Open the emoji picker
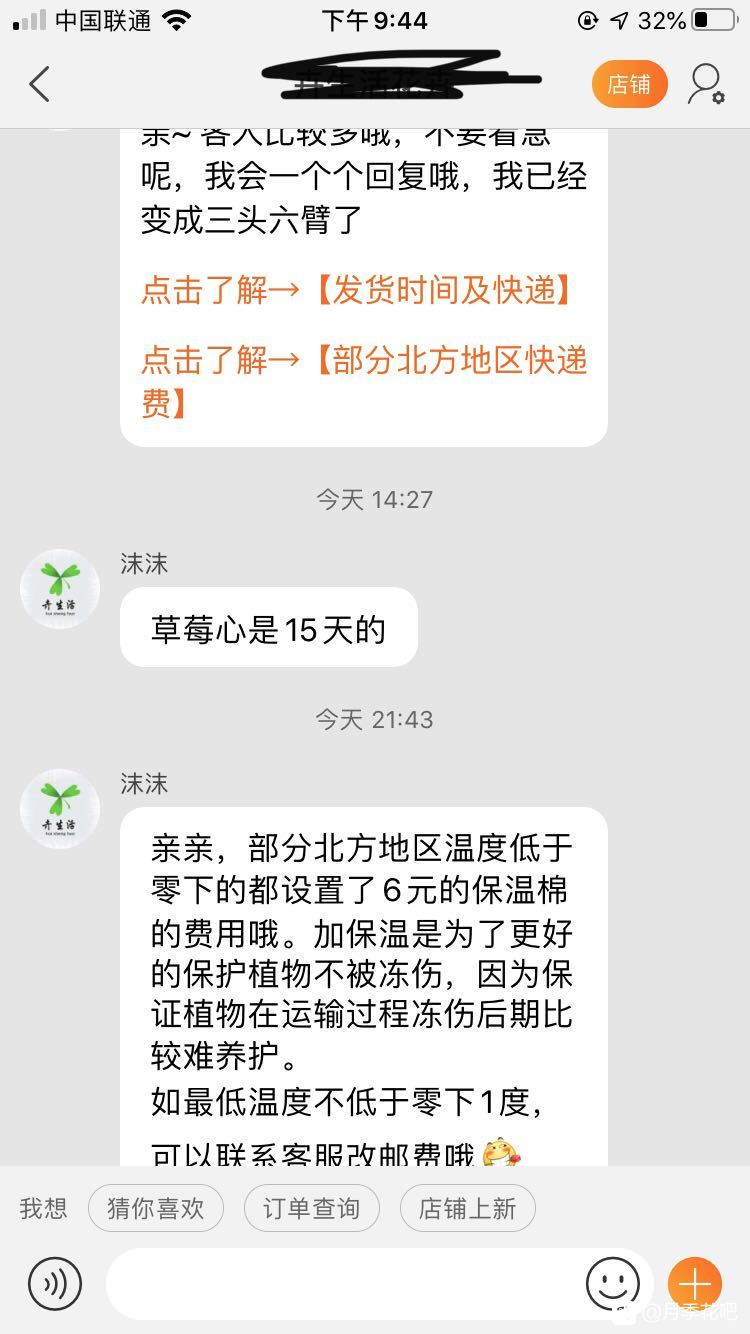Viewport: 750px width, 1334px height. tap(613, 1284)
